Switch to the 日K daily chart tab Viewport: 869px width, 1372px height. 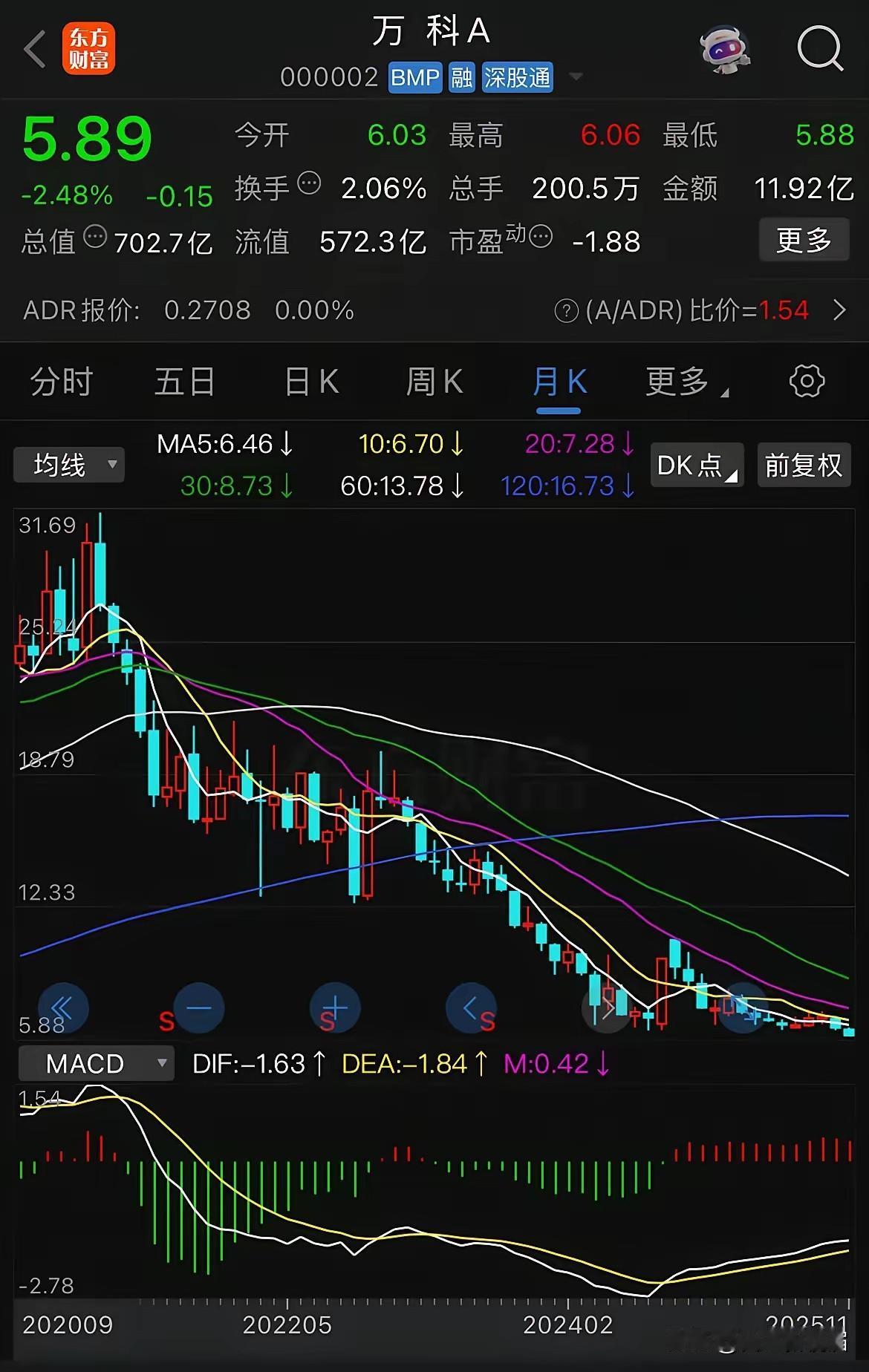click(310, 382)
